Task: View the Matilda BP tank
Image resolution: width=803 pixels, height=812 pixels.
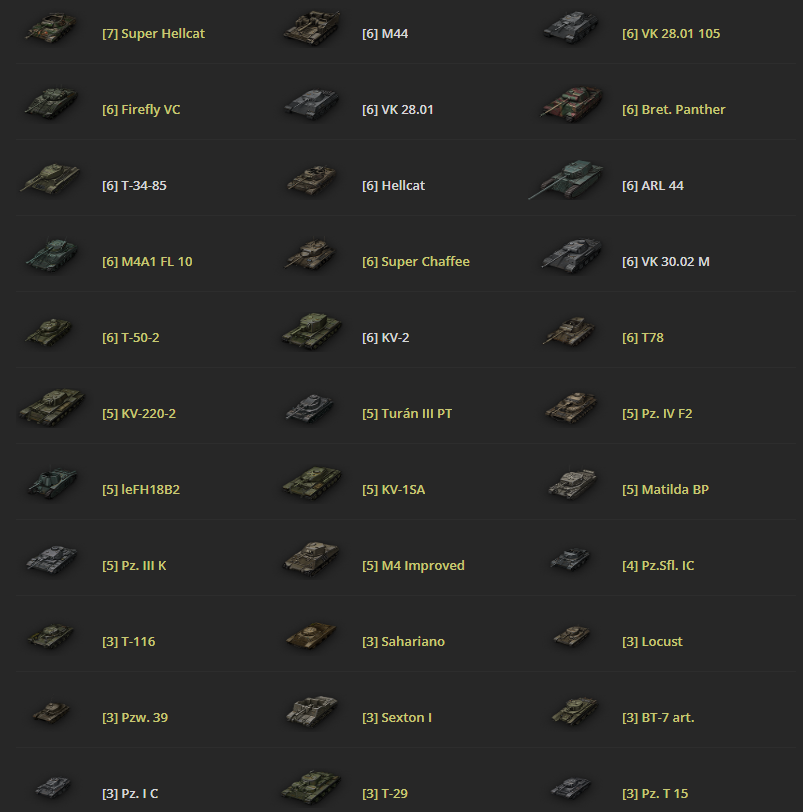Action: tap(665, 490)
